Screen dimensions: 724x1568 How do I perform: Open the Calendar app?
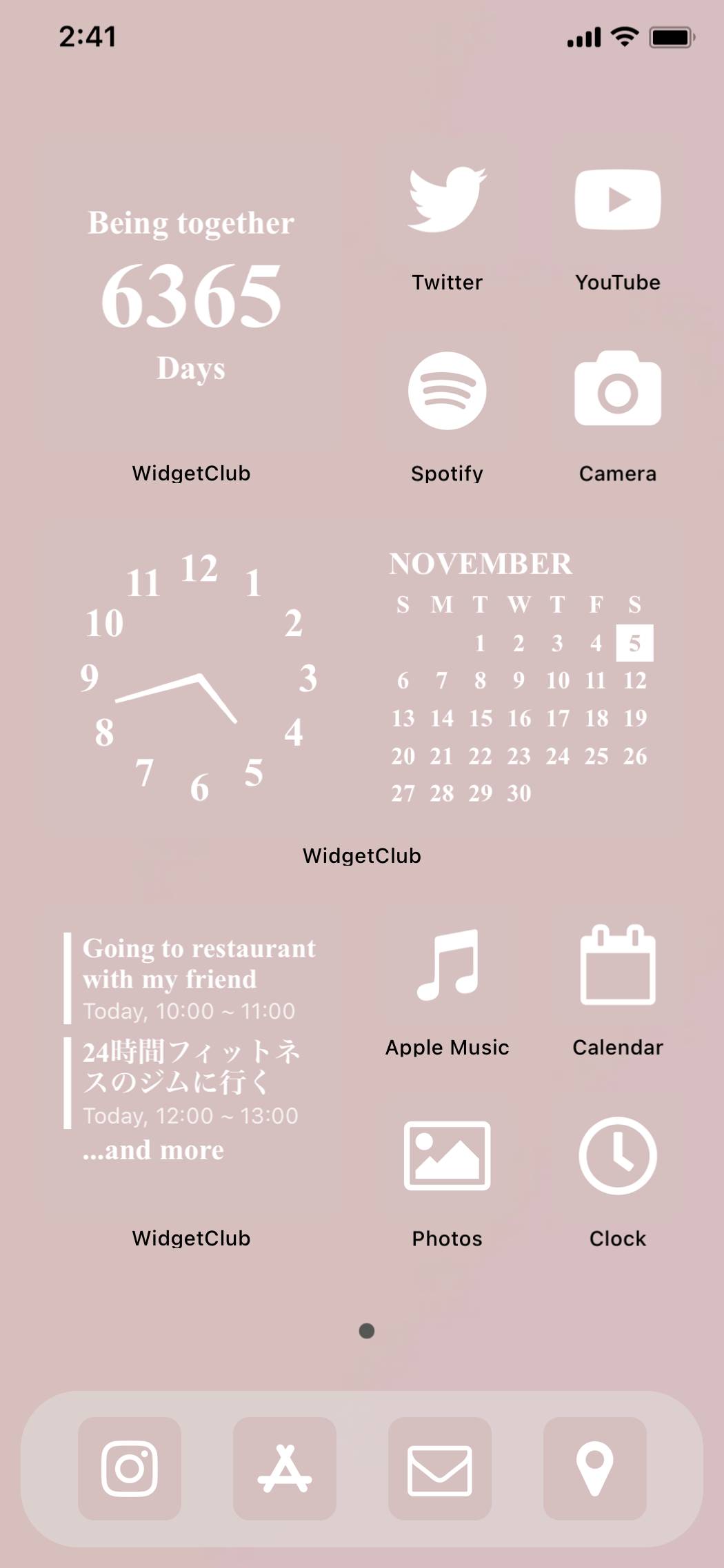[618, 965]
